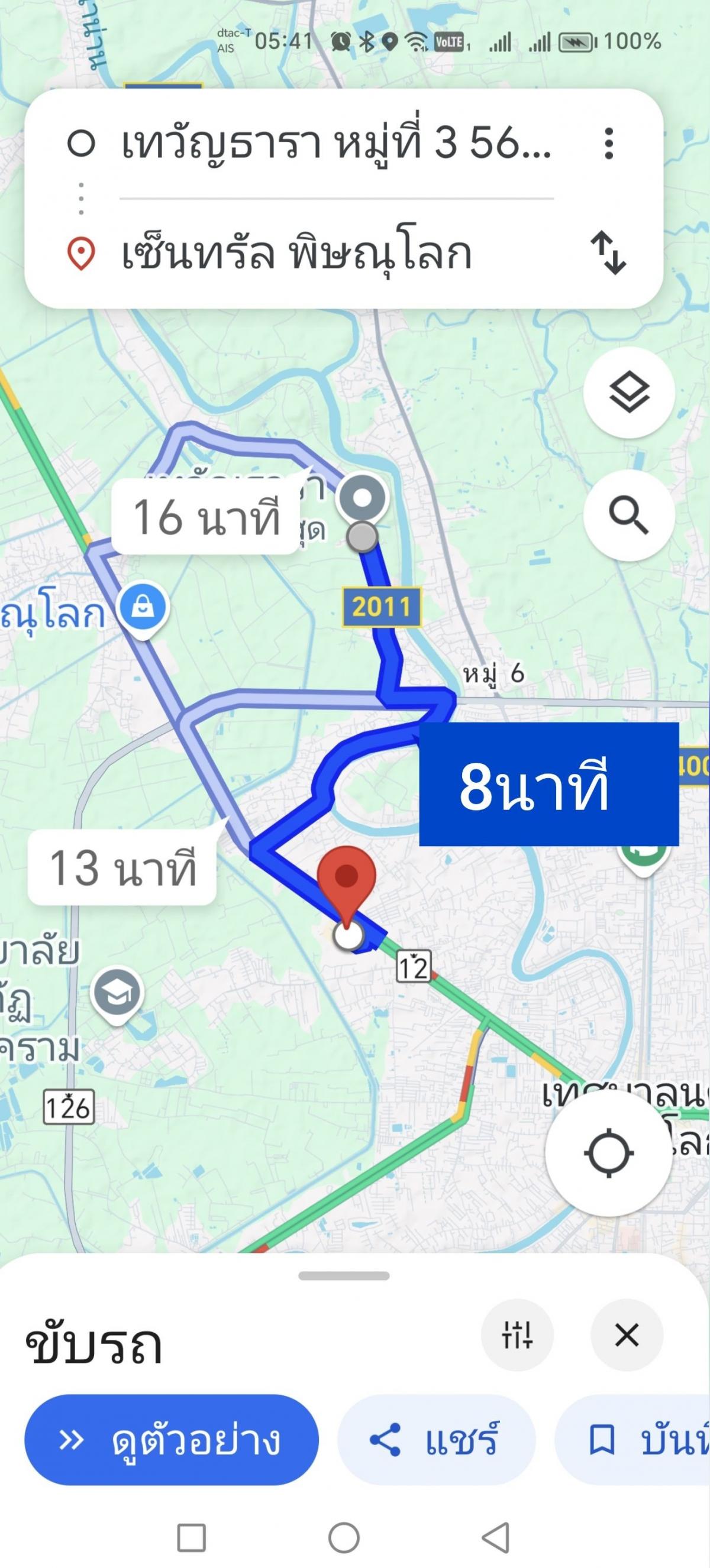This screenshot has width=710, height=1568.
Task: Share directions via แชร์ button
Action: [x=436, y=1440]
